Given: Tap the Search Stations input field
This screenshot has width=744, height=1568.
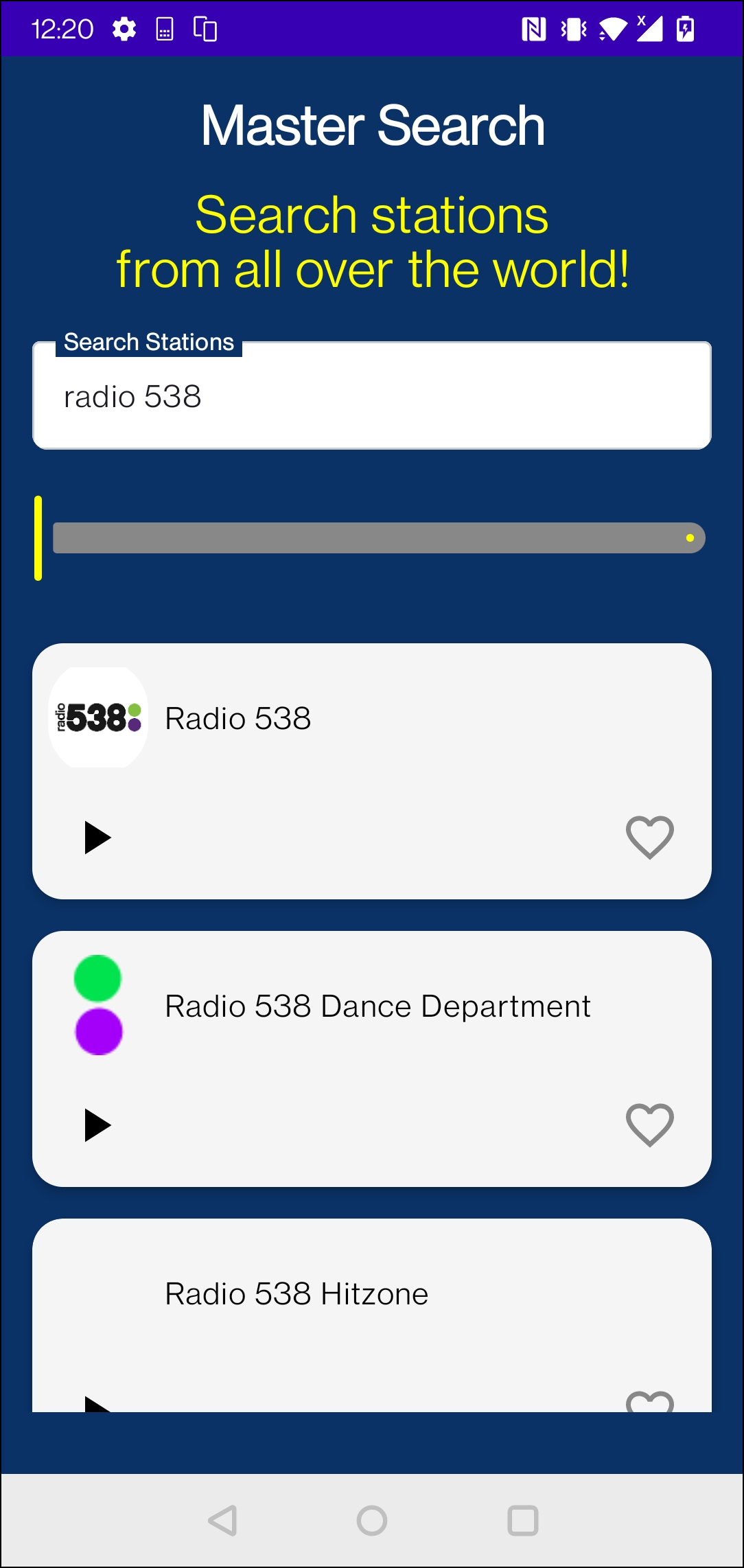Looking at the screenshot, I should click(372, 395).
